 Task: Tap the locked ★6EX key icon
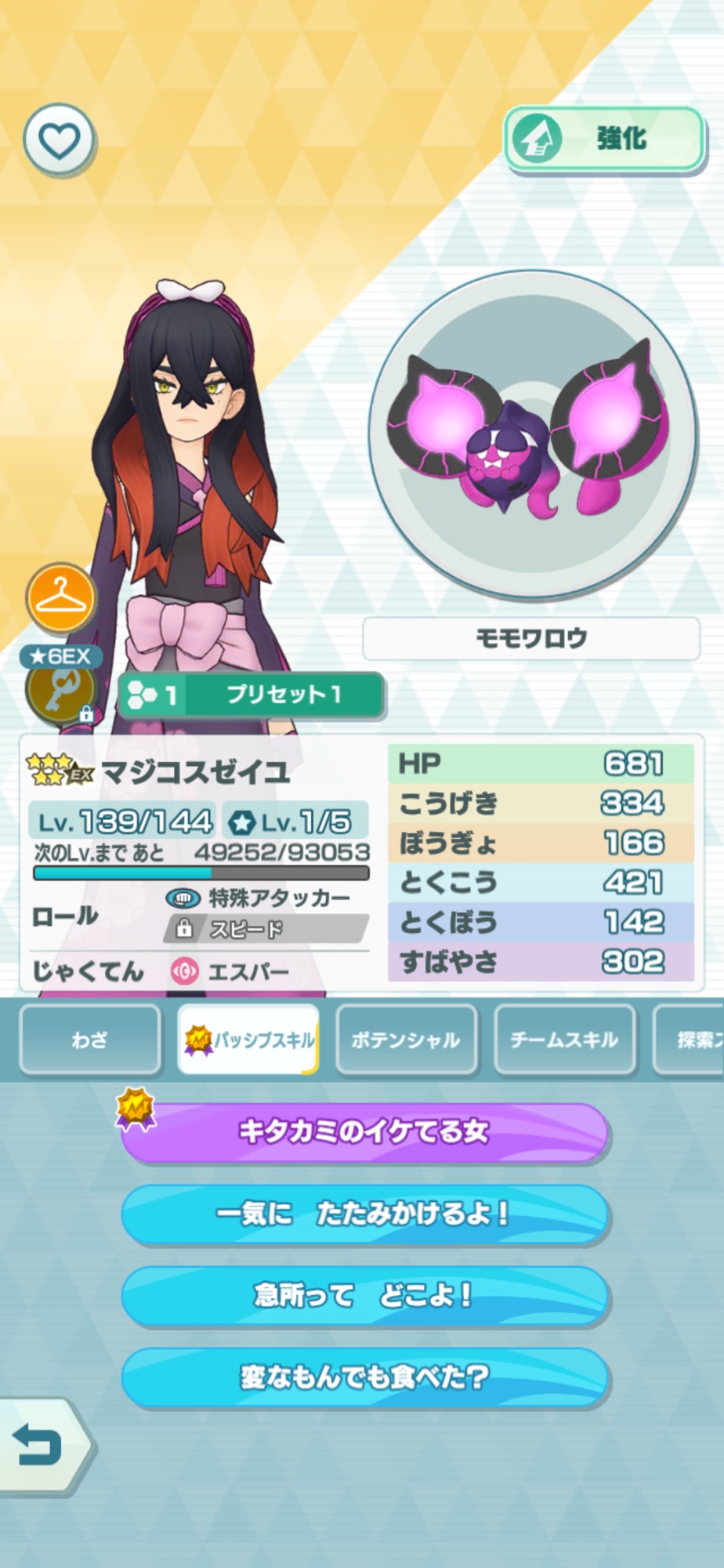[60, 688]
